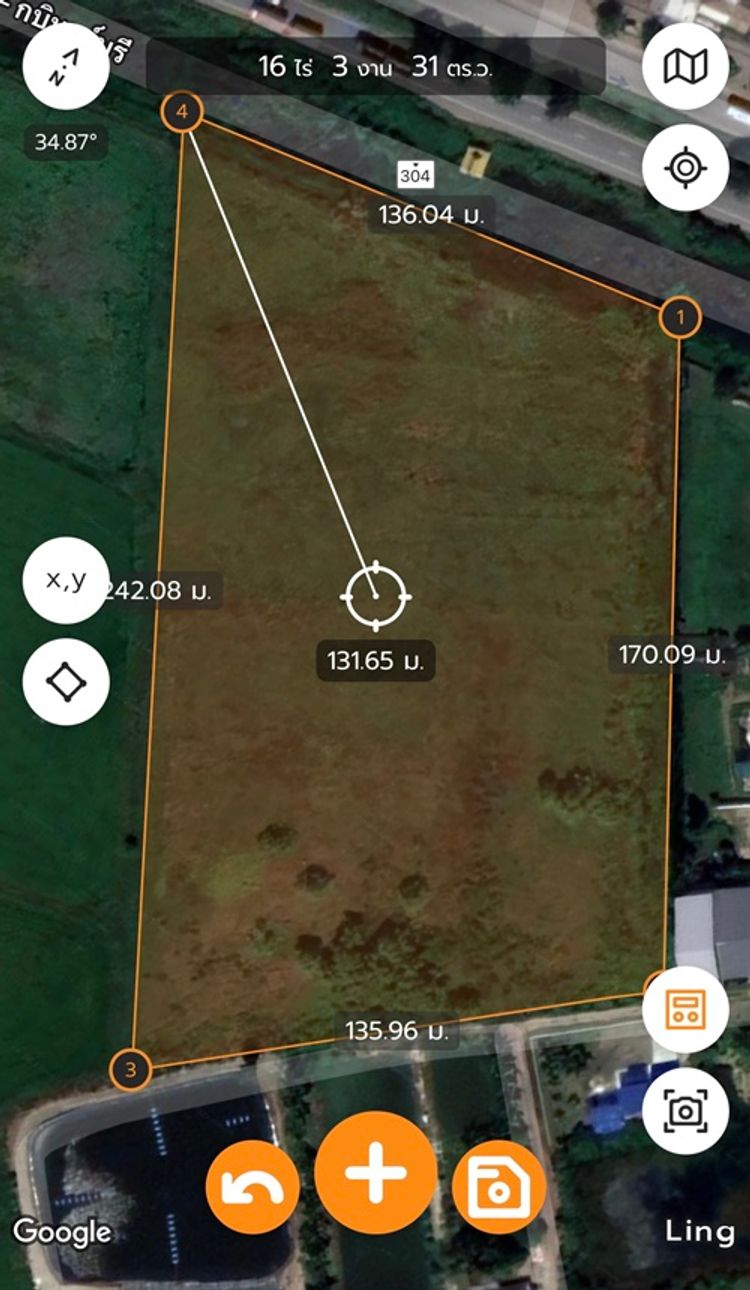Select corner point 4 marker
The width and height of the screenshot is (750, 1290).
[x=182, y=112]
